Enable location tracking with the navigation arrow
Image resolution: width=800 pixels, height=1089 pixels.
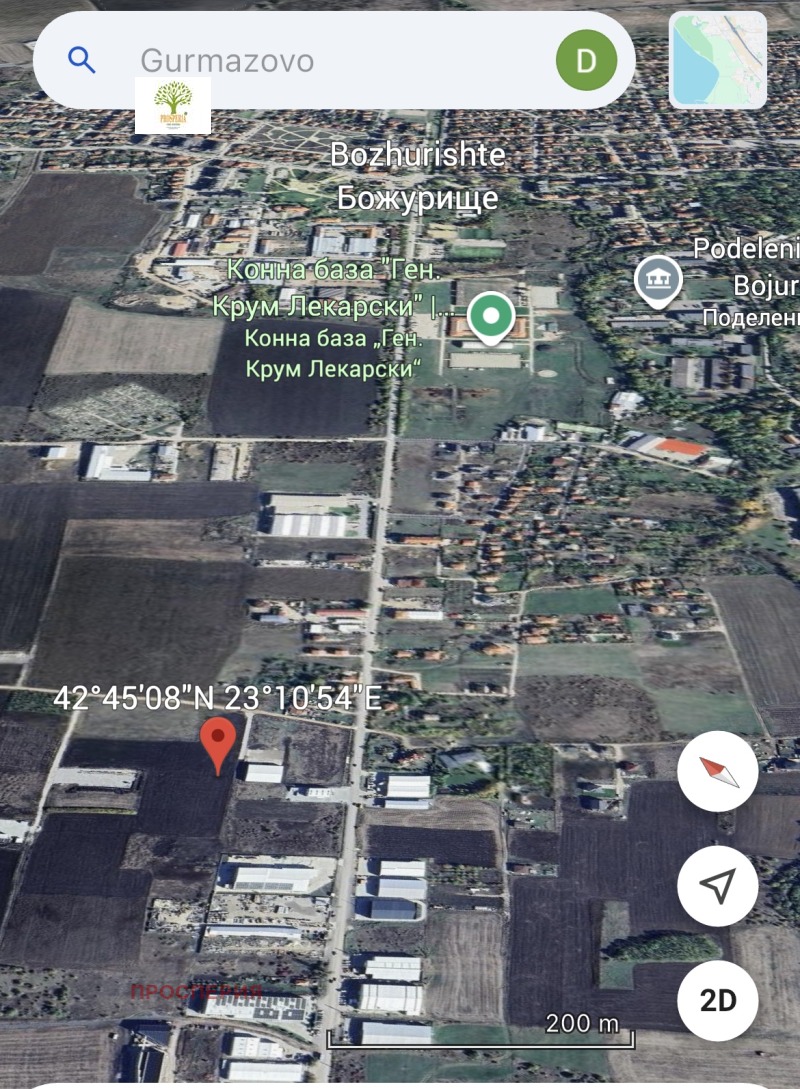pyautogui.click(x=719, y=888)
